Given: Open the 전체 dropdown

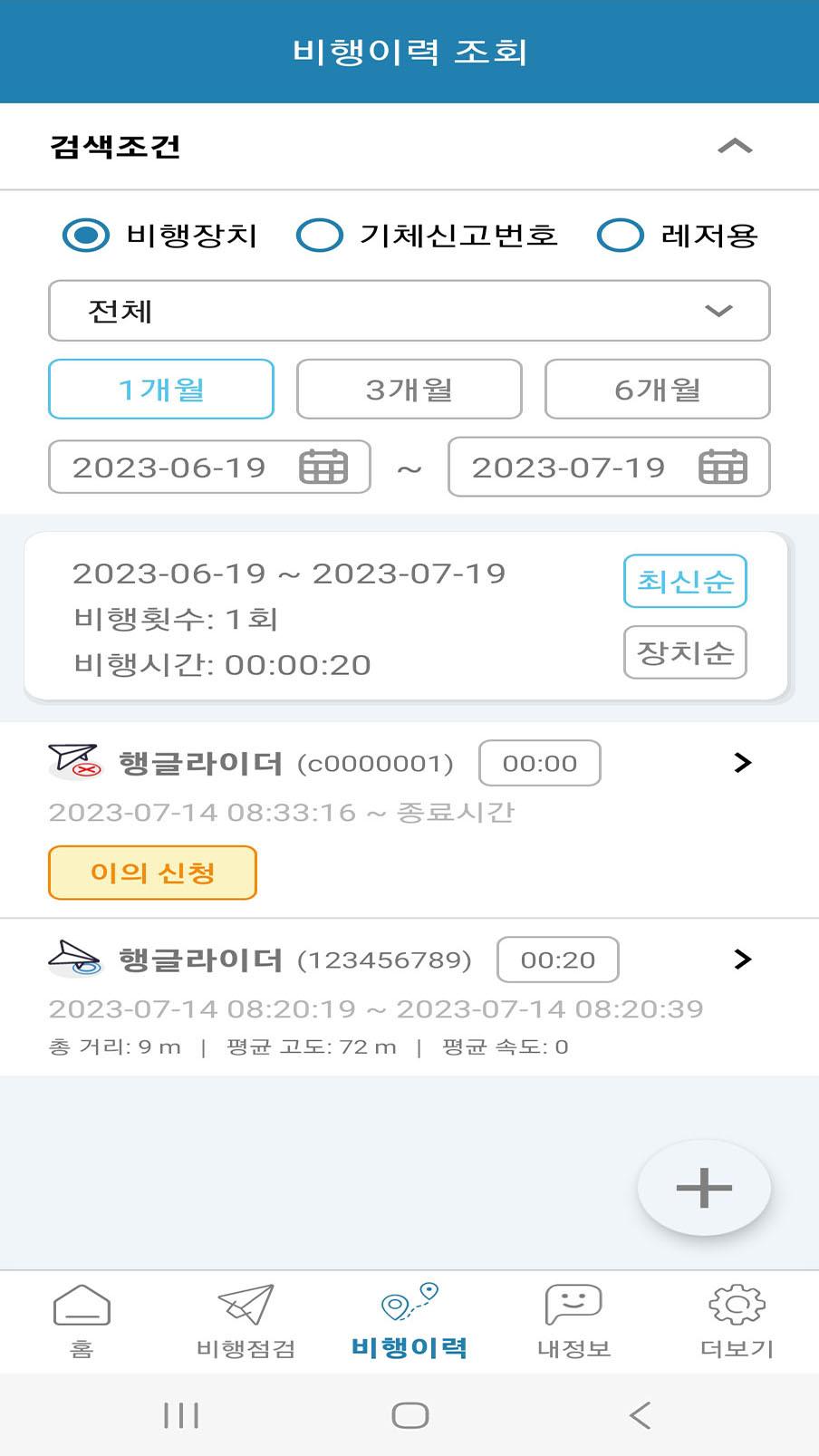Looking at the screenshot, I should point(409,311).
